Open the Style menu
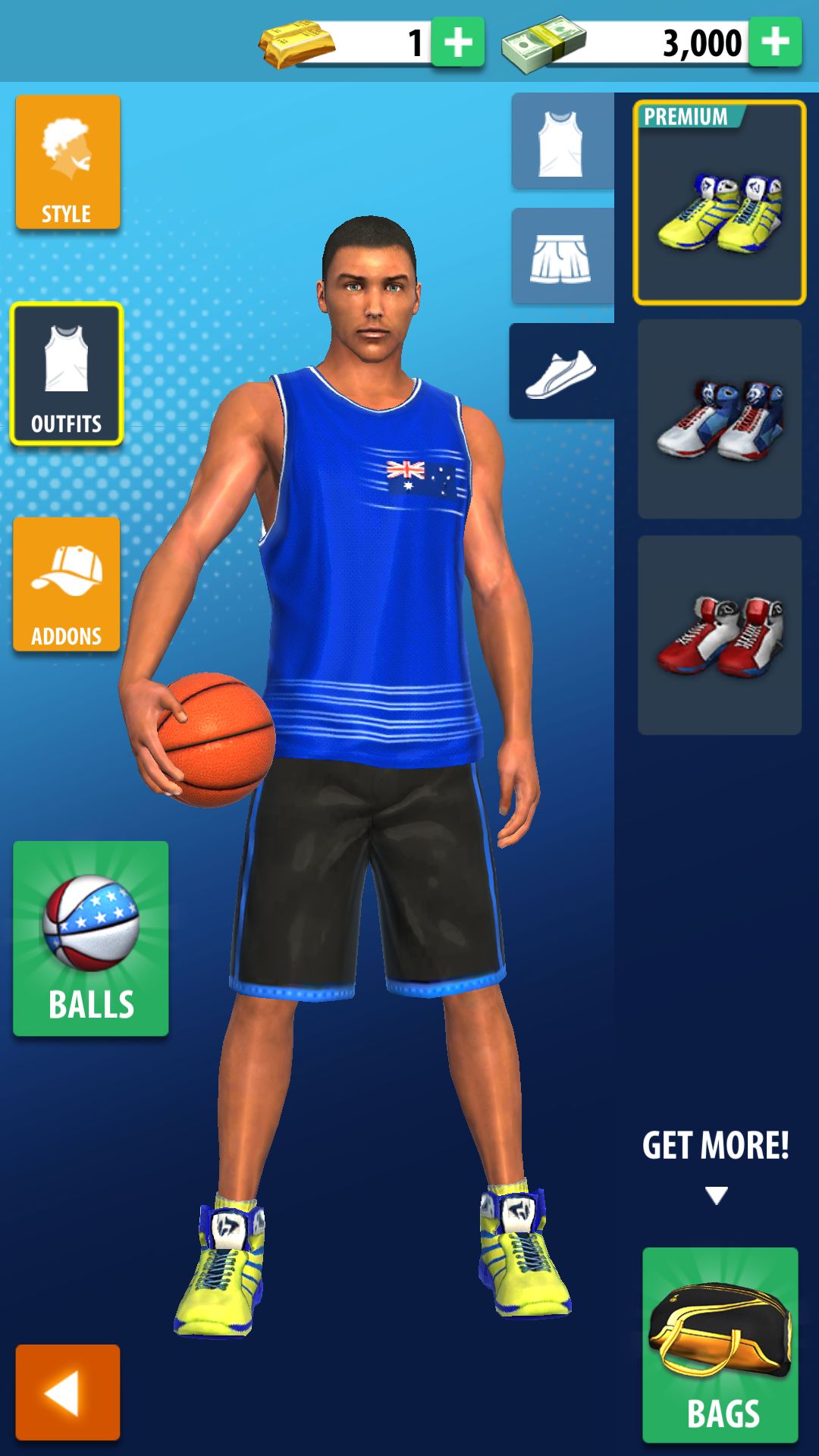 pyautogui.click(x=67, y=162)
